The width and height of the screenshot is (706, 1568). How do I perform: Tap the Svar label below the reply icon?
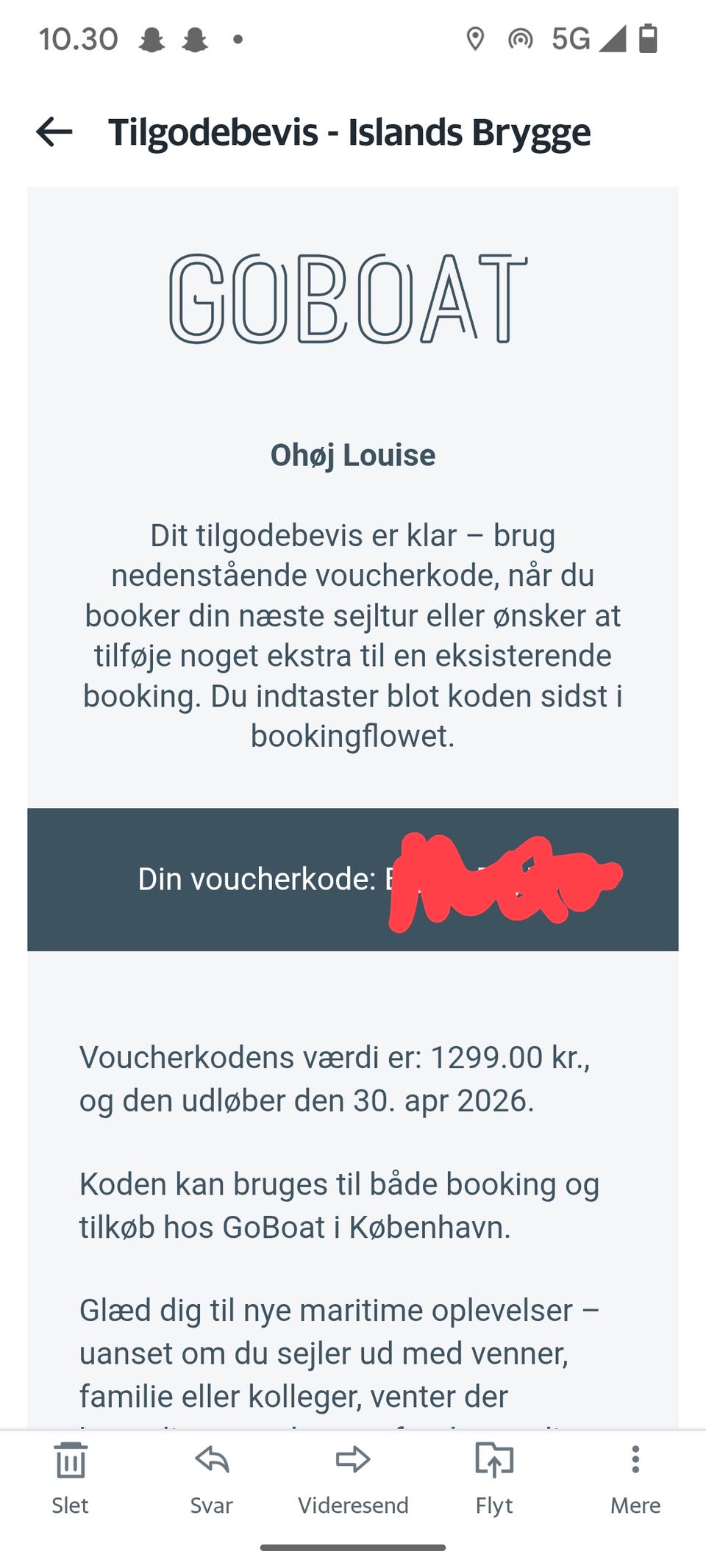(211, 1506)
